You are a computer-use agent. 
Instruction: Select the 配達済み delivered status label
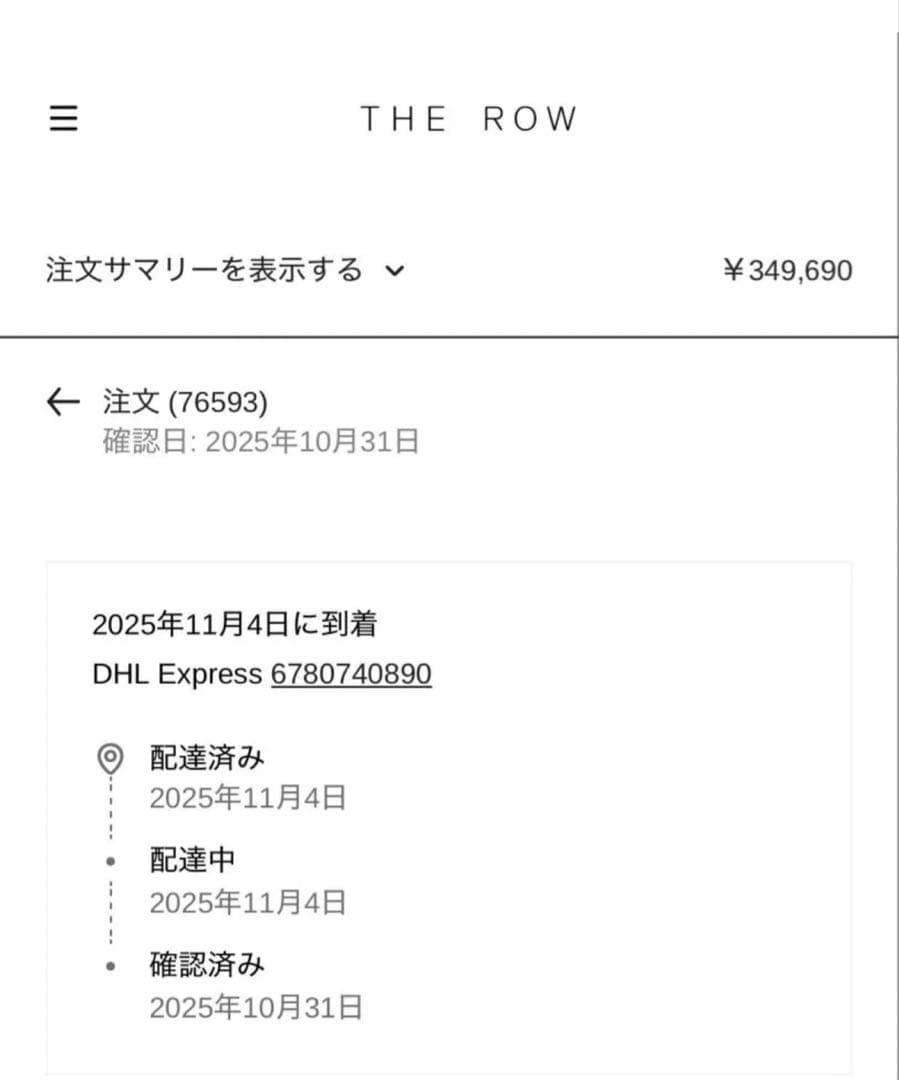coord(205,758)
